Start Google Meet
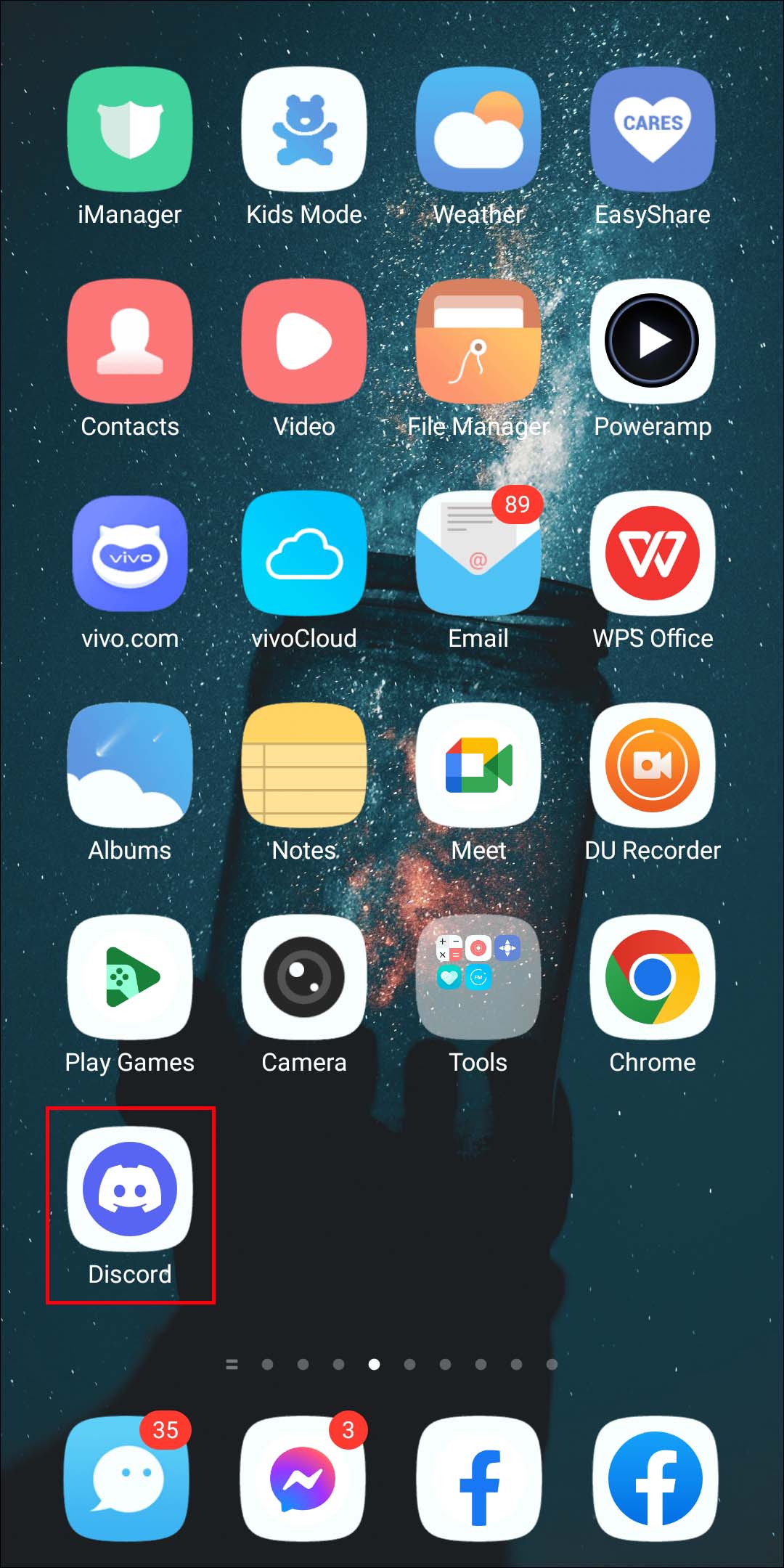This screenshot has height=1568, width=784. tap(478, 765)
